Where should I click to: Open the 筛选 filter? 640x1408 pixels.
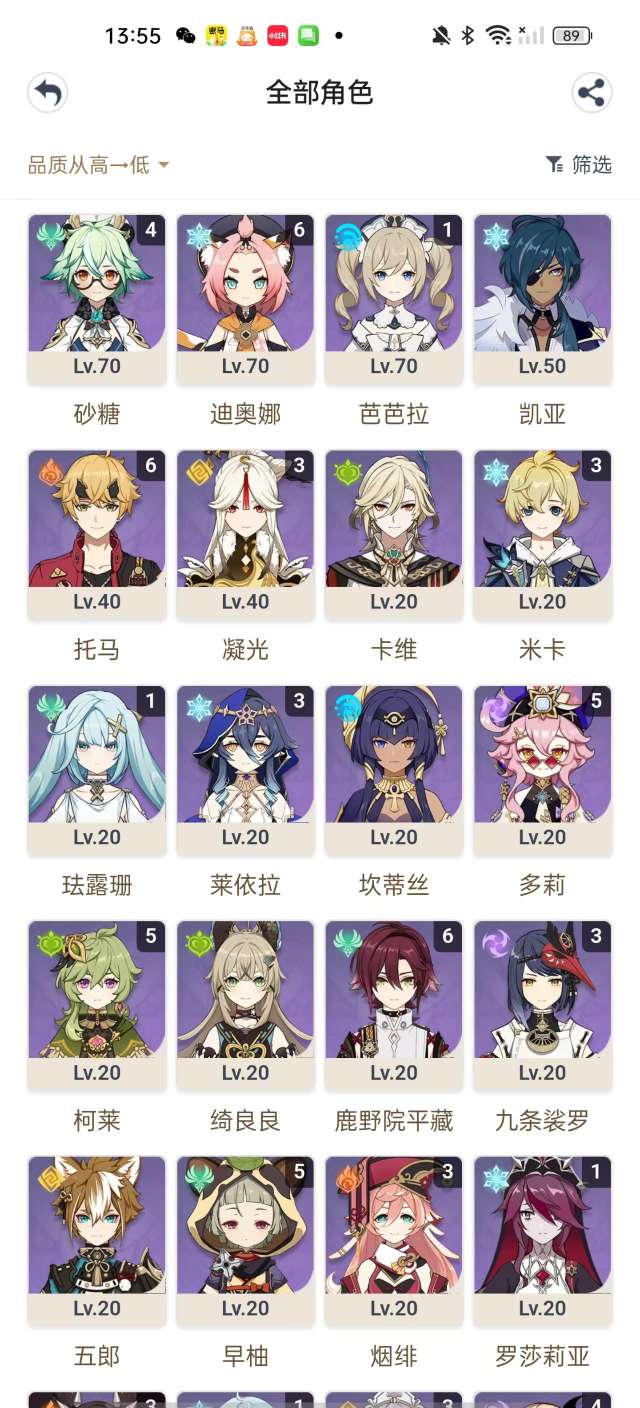(579, 165)
